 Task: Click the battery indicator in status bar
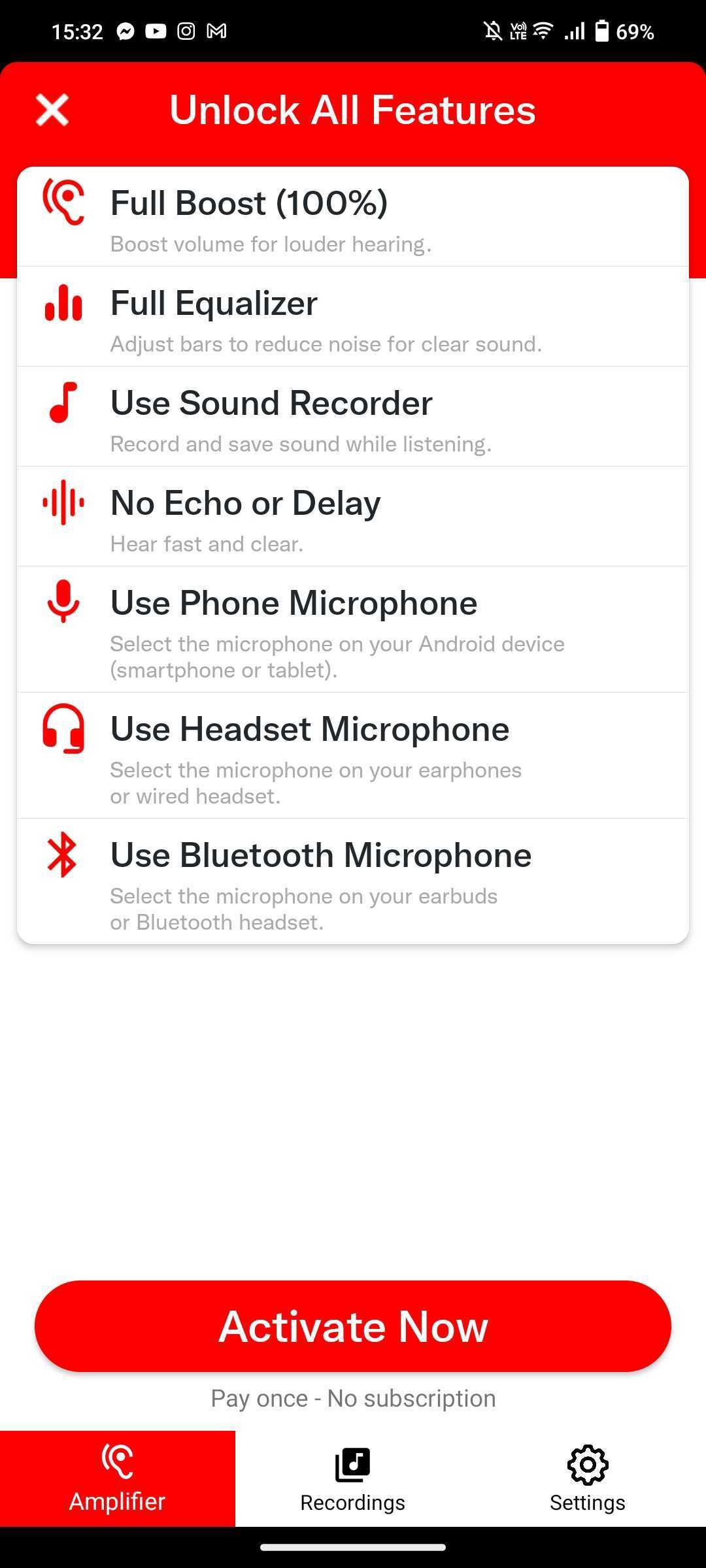pos(603,31)
